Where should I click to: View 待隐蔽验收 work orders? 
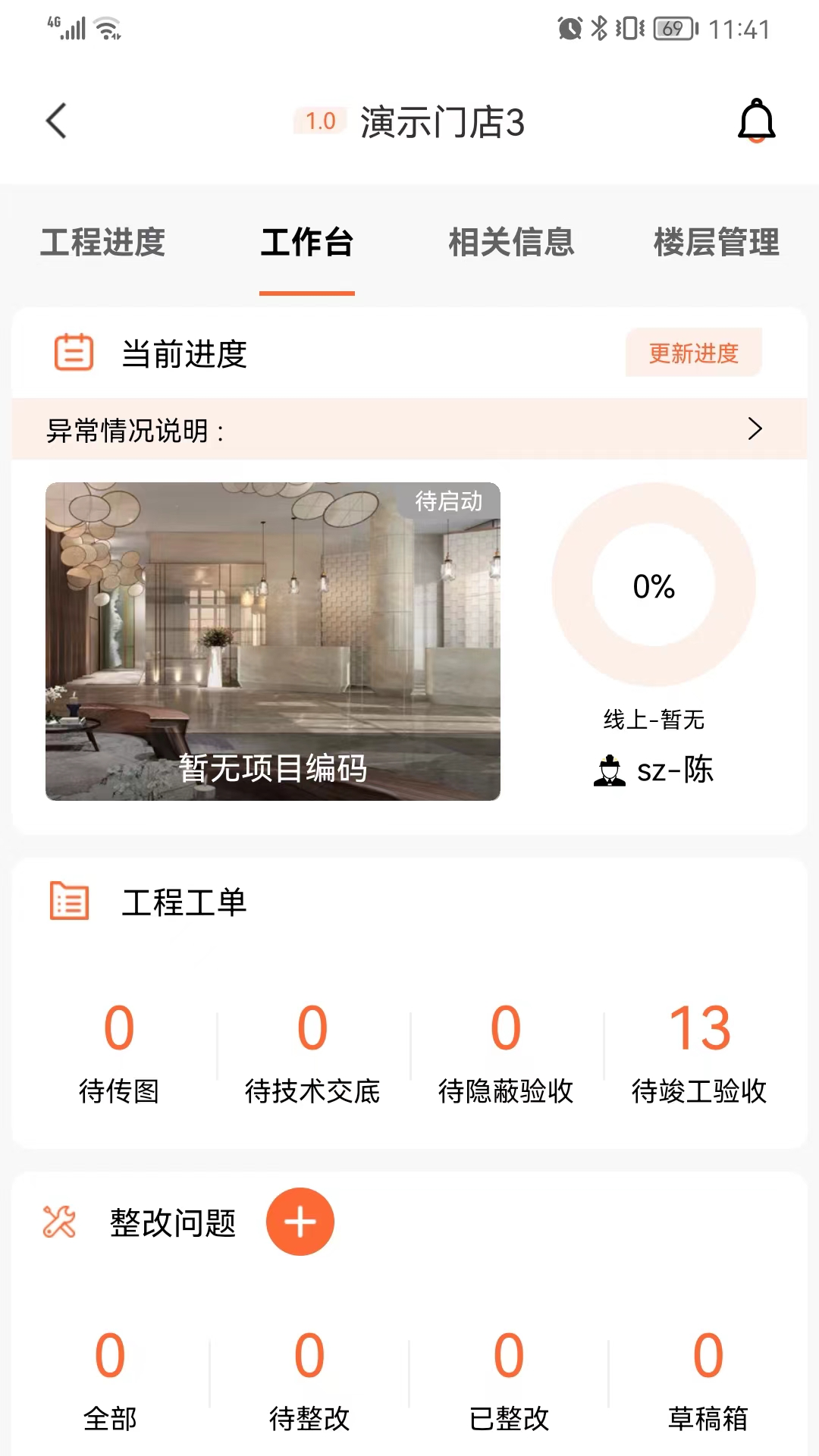(x=506, y=1050)
